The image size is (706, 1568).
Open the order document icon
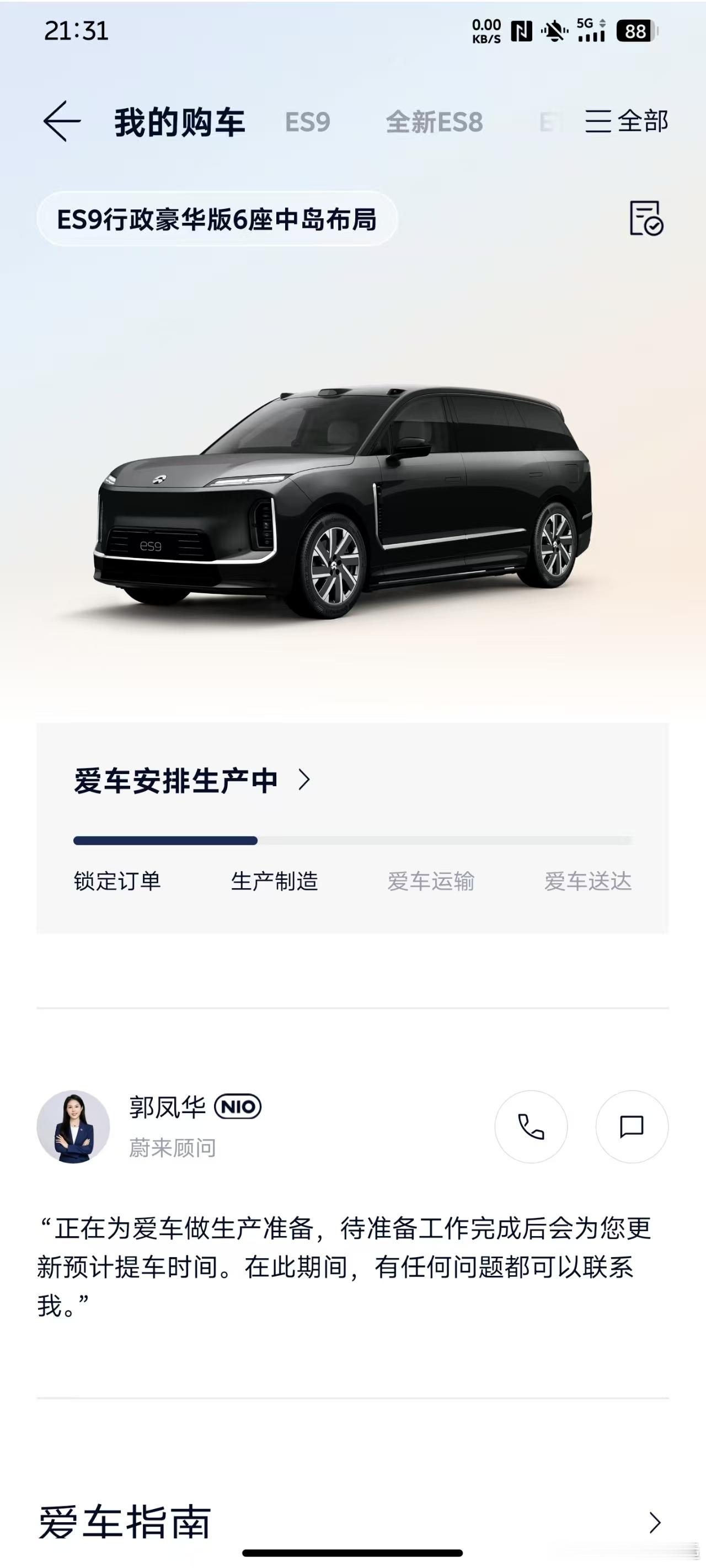(646, 218)
